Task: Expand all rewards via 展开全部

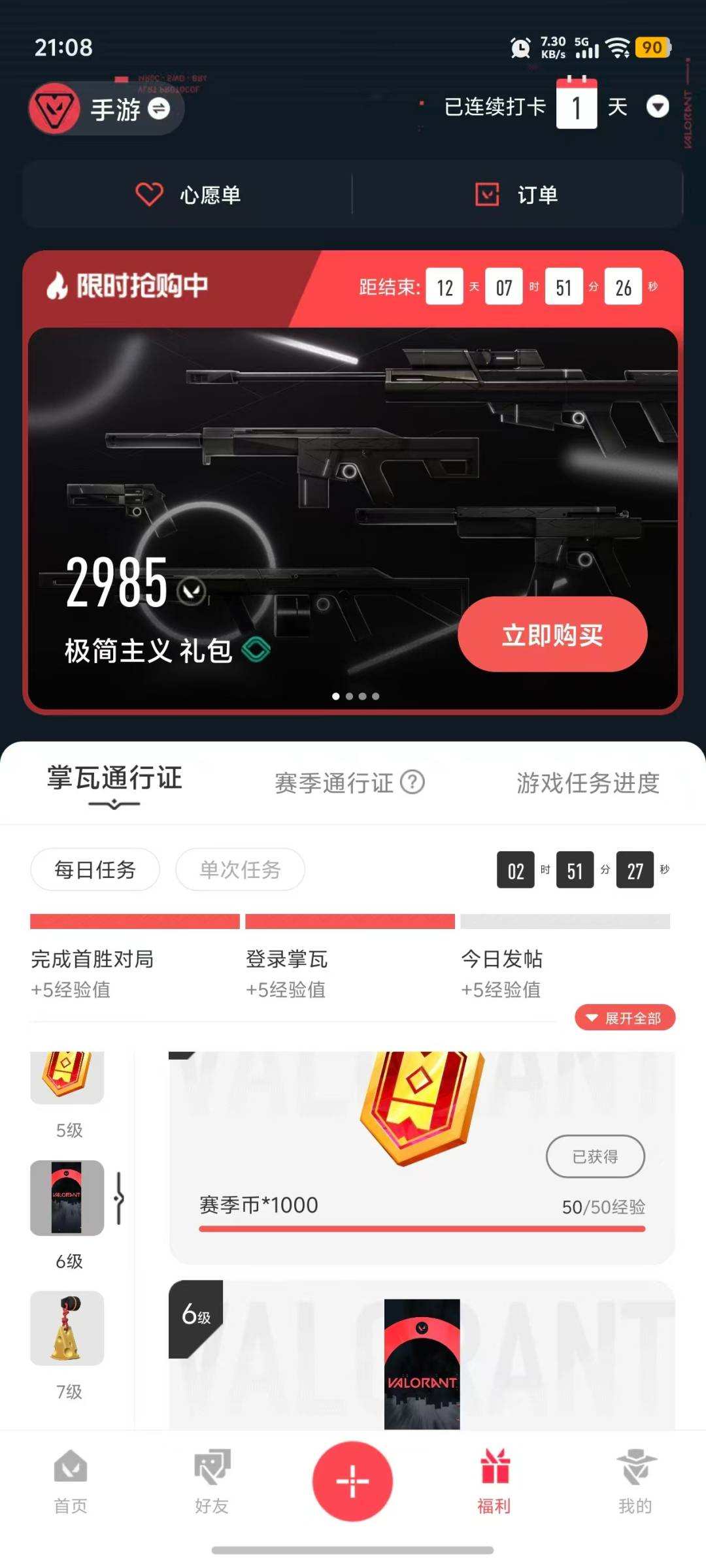Action: pyautogui.click(x=625, y=1017)
